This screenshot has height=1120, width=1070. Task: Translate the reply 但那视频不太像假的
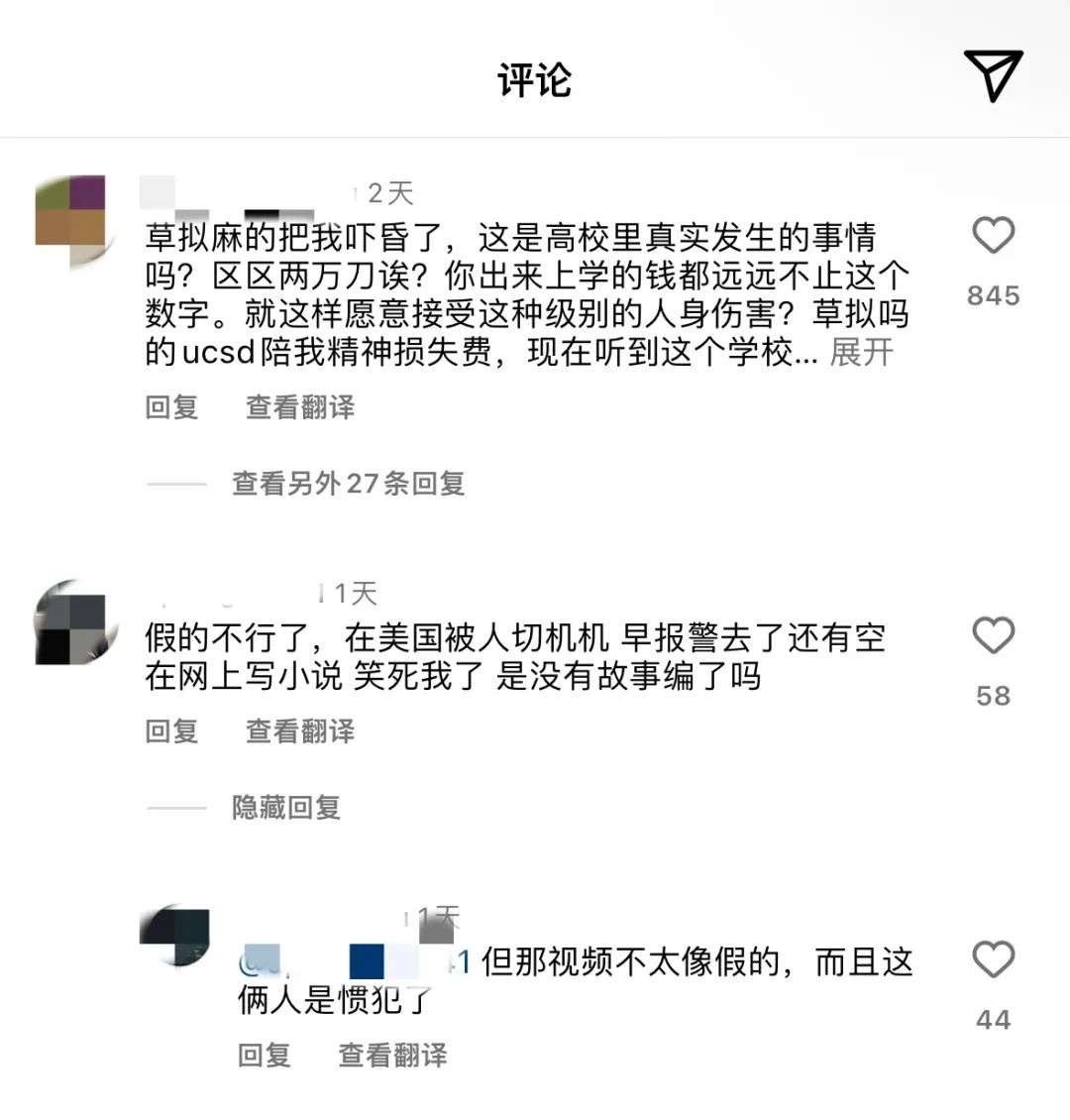392,1055
